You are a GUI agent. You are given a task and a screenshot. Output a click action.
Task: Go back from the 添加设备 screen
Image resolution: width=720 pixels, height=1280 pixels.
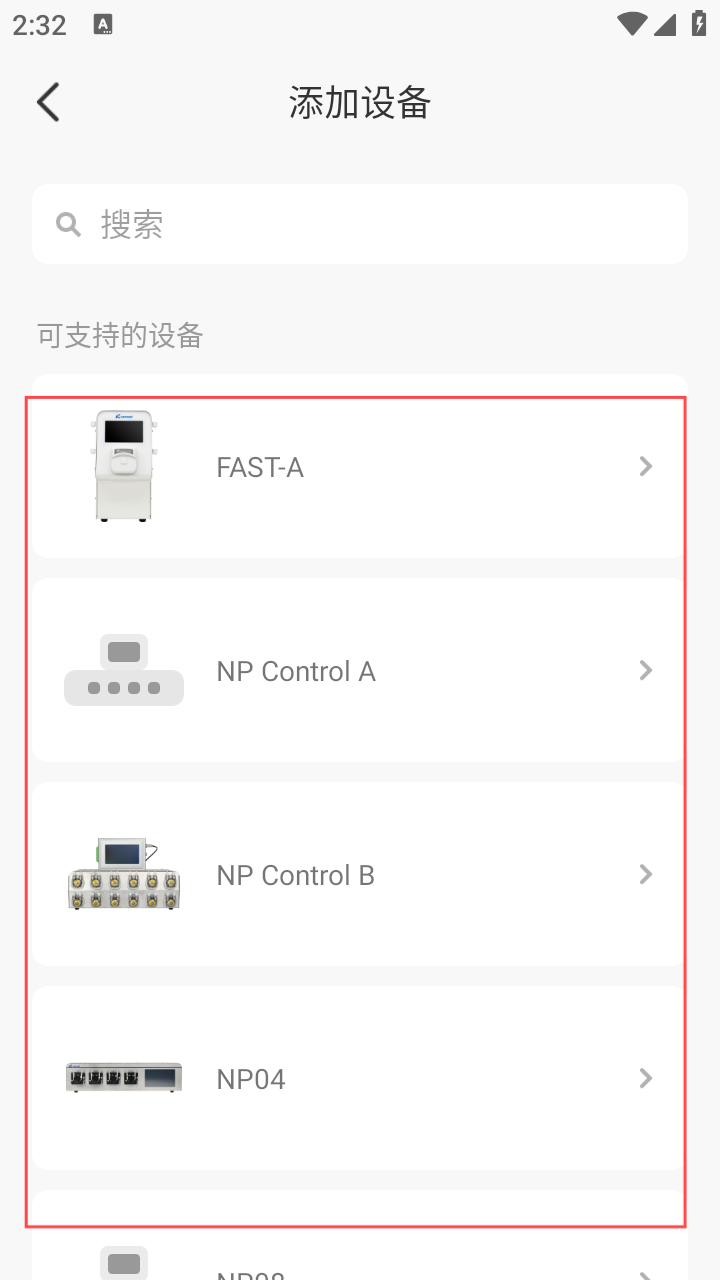click(x=48, y=103)
